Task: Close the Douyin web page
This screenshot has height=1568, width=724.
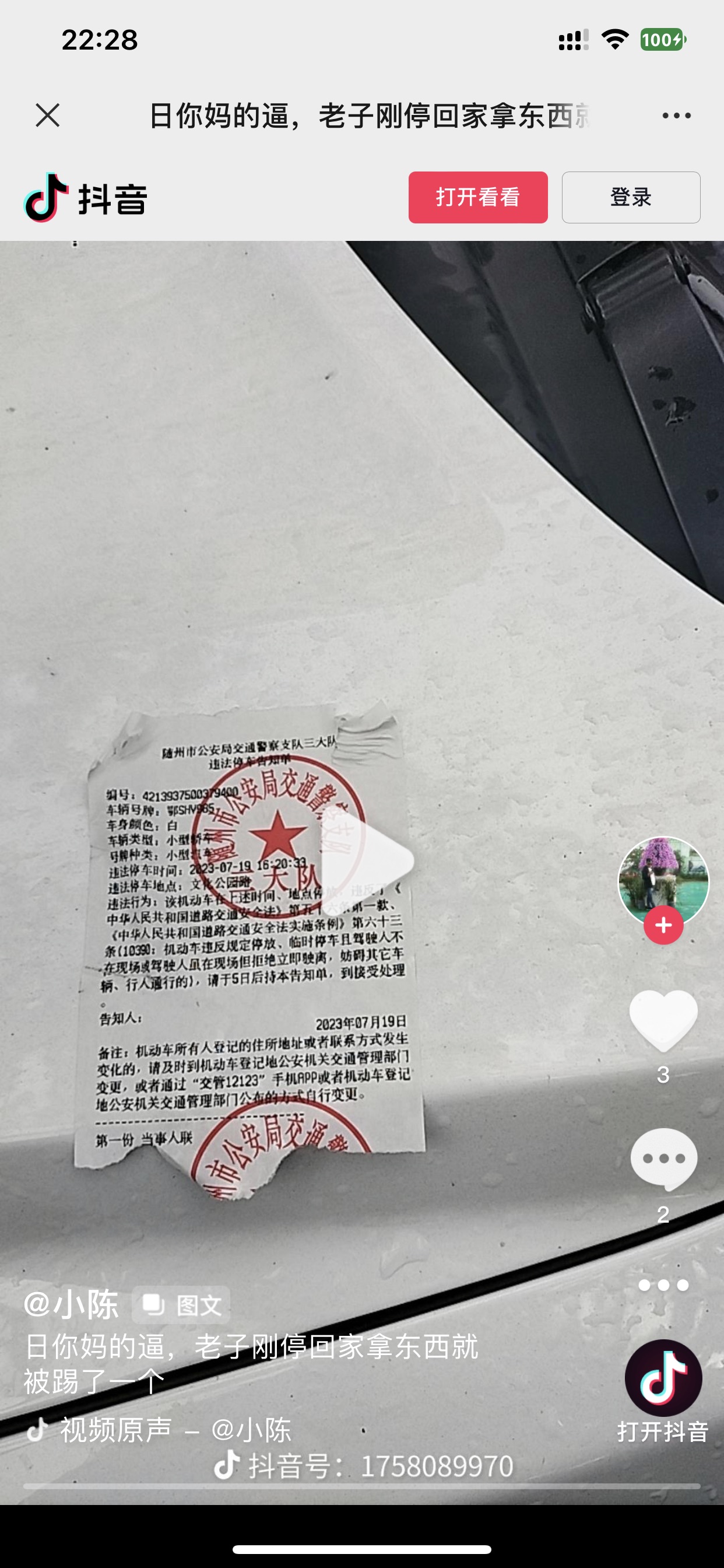Action: (47, 115)
